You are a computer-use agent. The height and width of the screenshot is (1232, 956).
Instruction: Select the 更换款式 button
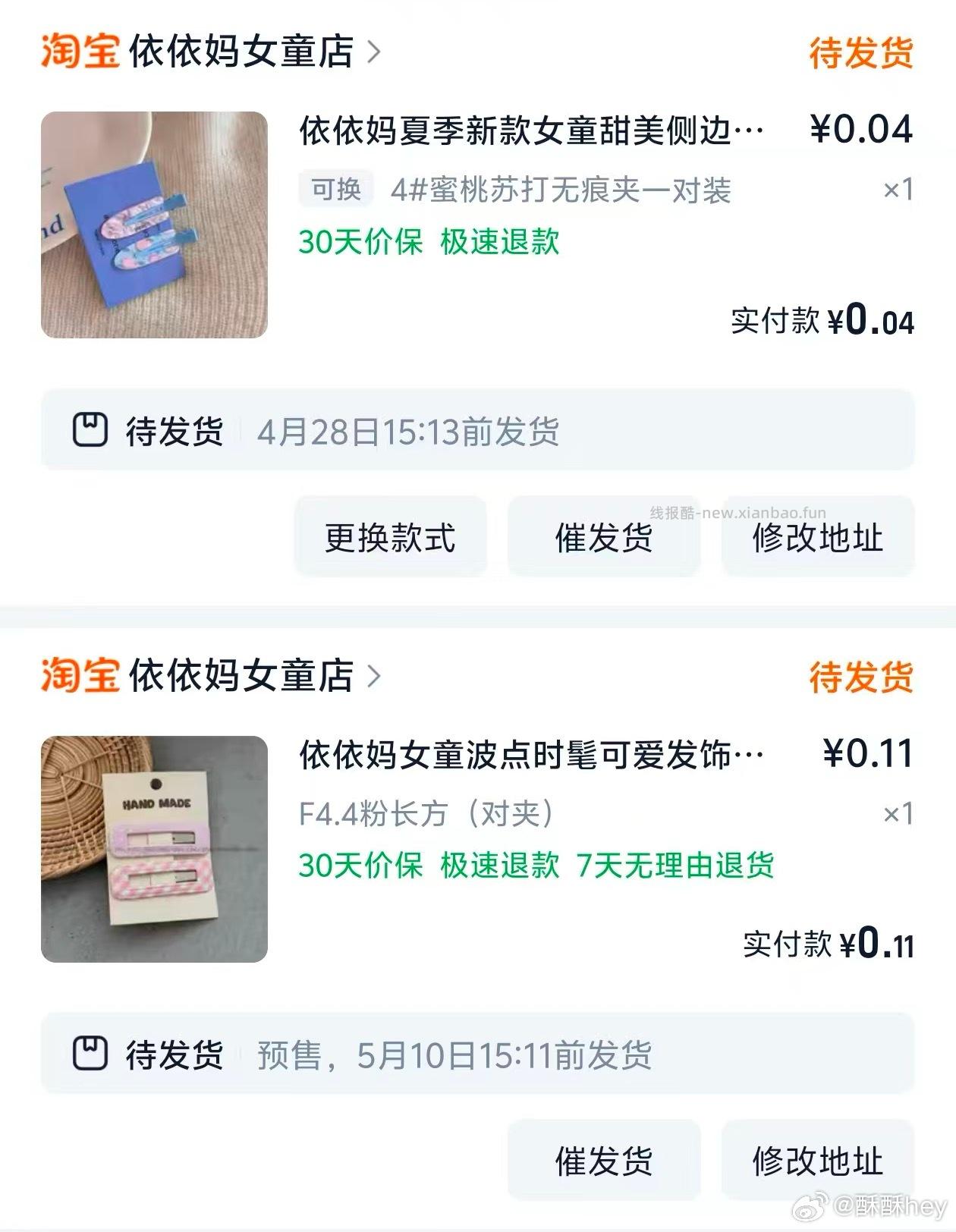point(390,538)
